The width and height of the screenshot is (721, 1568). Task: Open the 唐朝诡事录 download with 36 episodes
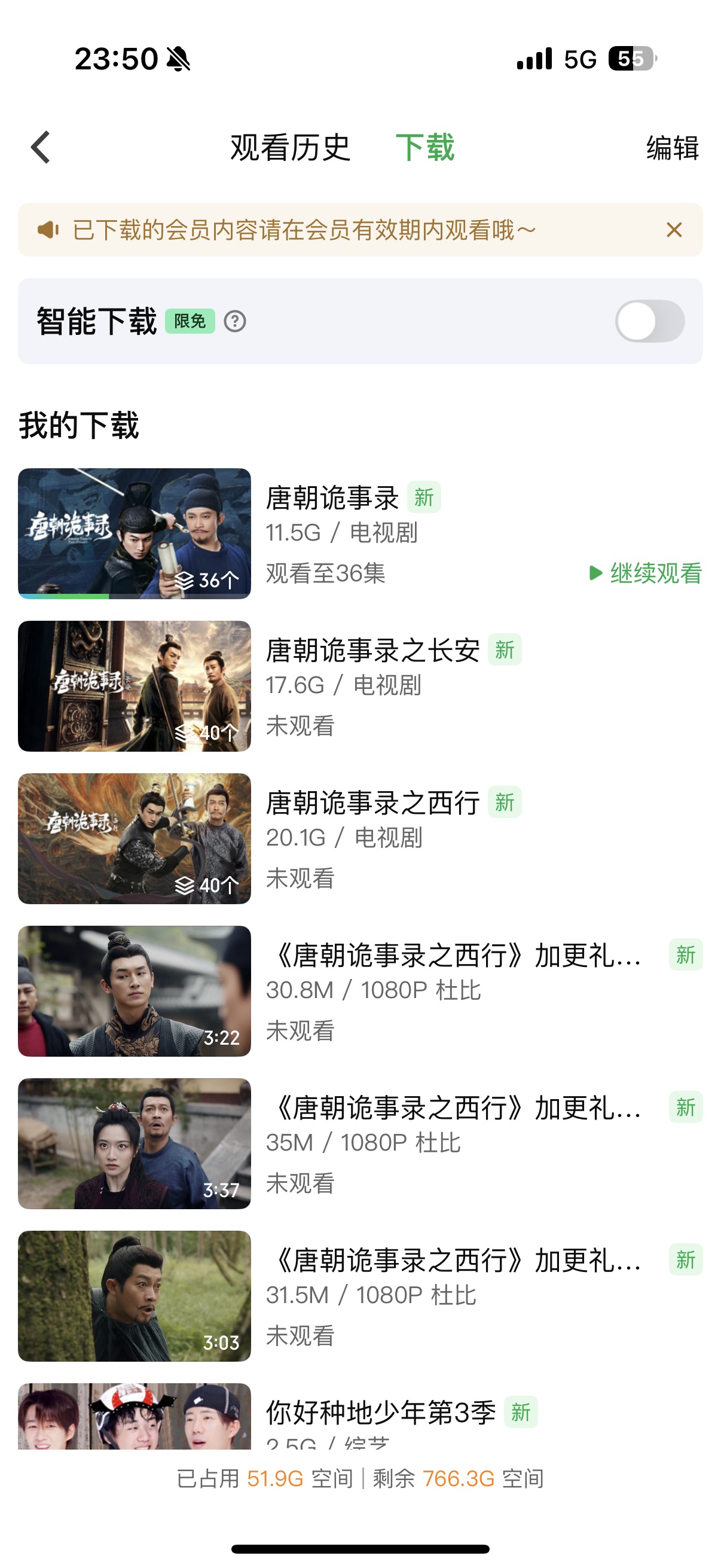click(135, 534)
